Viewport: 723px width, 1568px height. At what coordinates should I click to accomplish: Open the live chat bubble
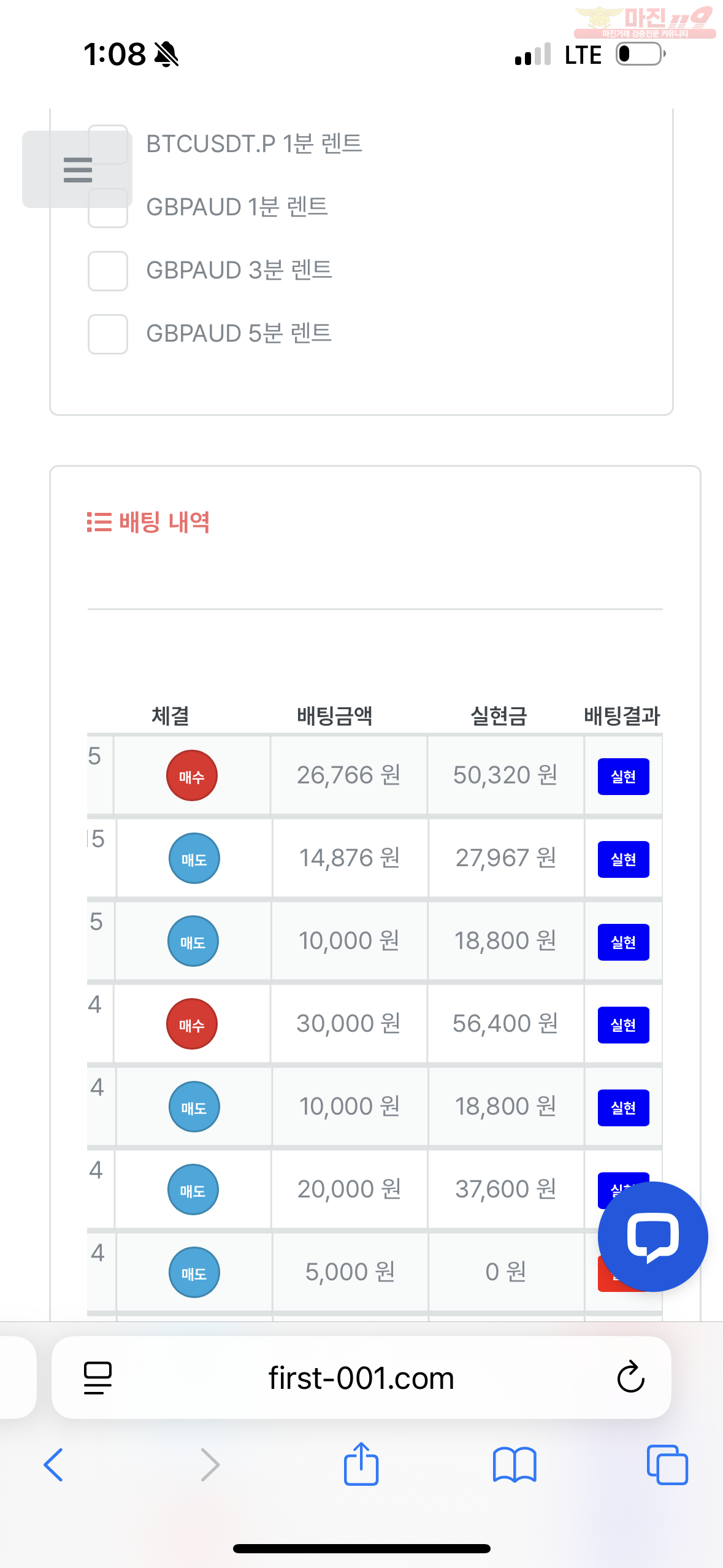tap(652, 1236)
